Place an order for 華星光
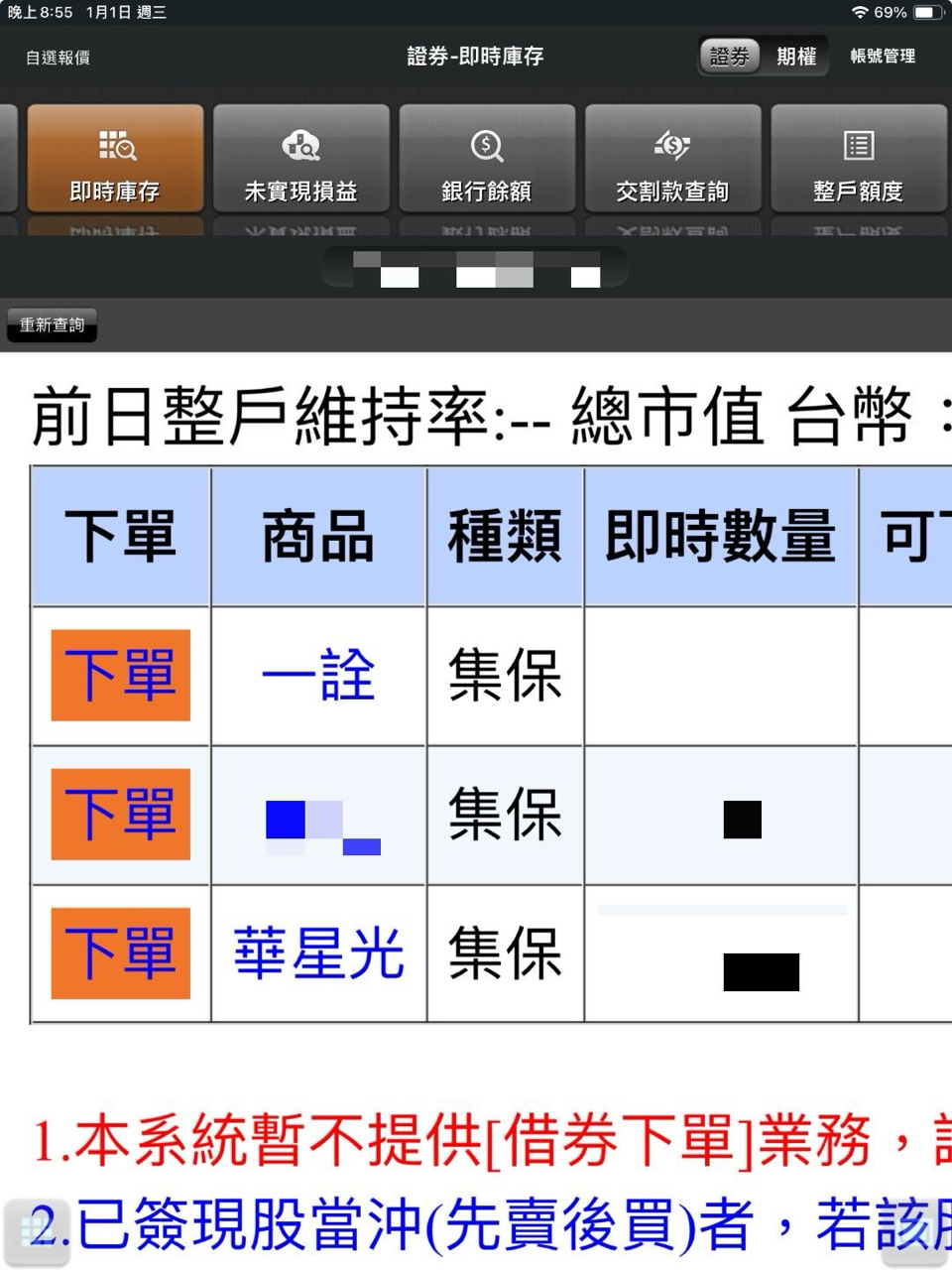 [x=120, y=953]
